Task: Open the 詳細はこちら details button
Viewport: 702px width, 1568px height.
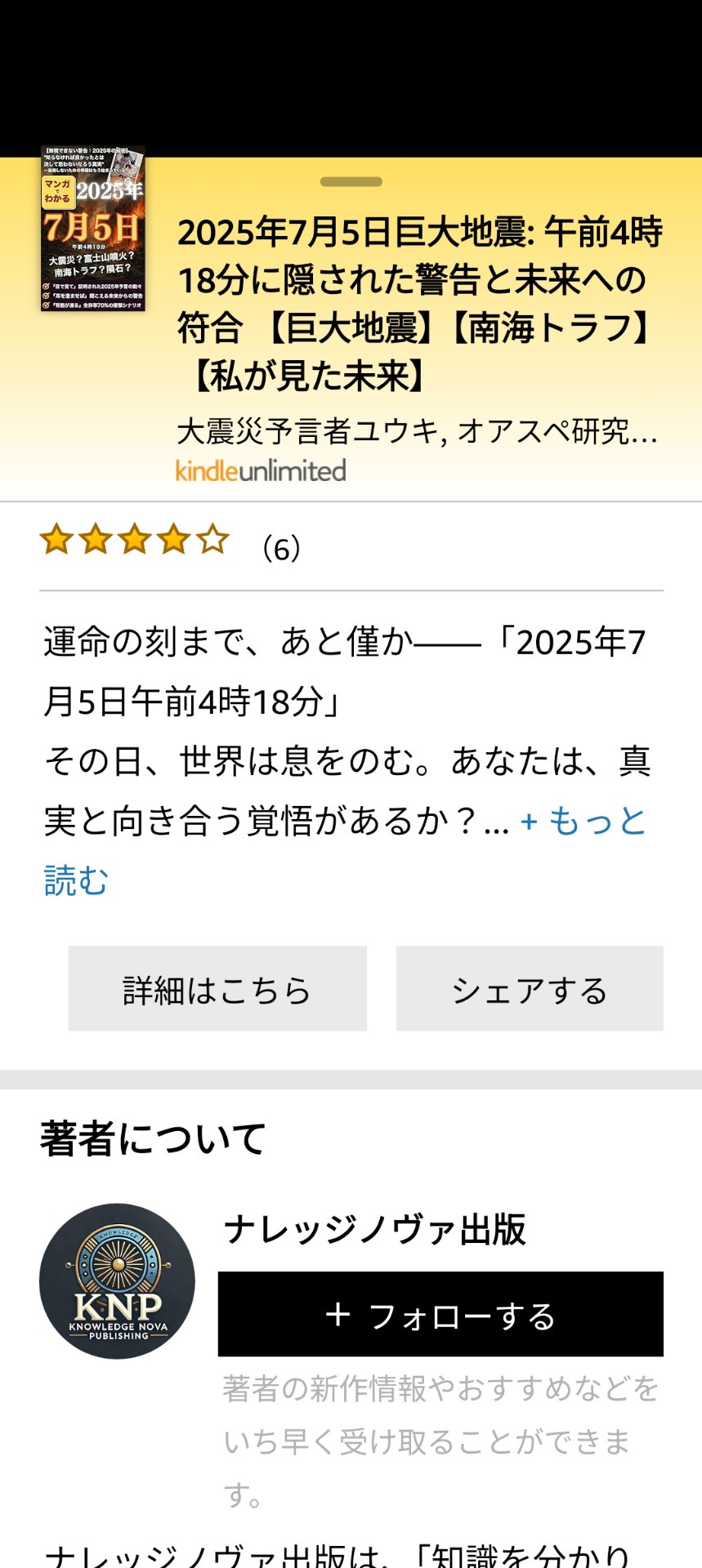Action: click(217, 989)
